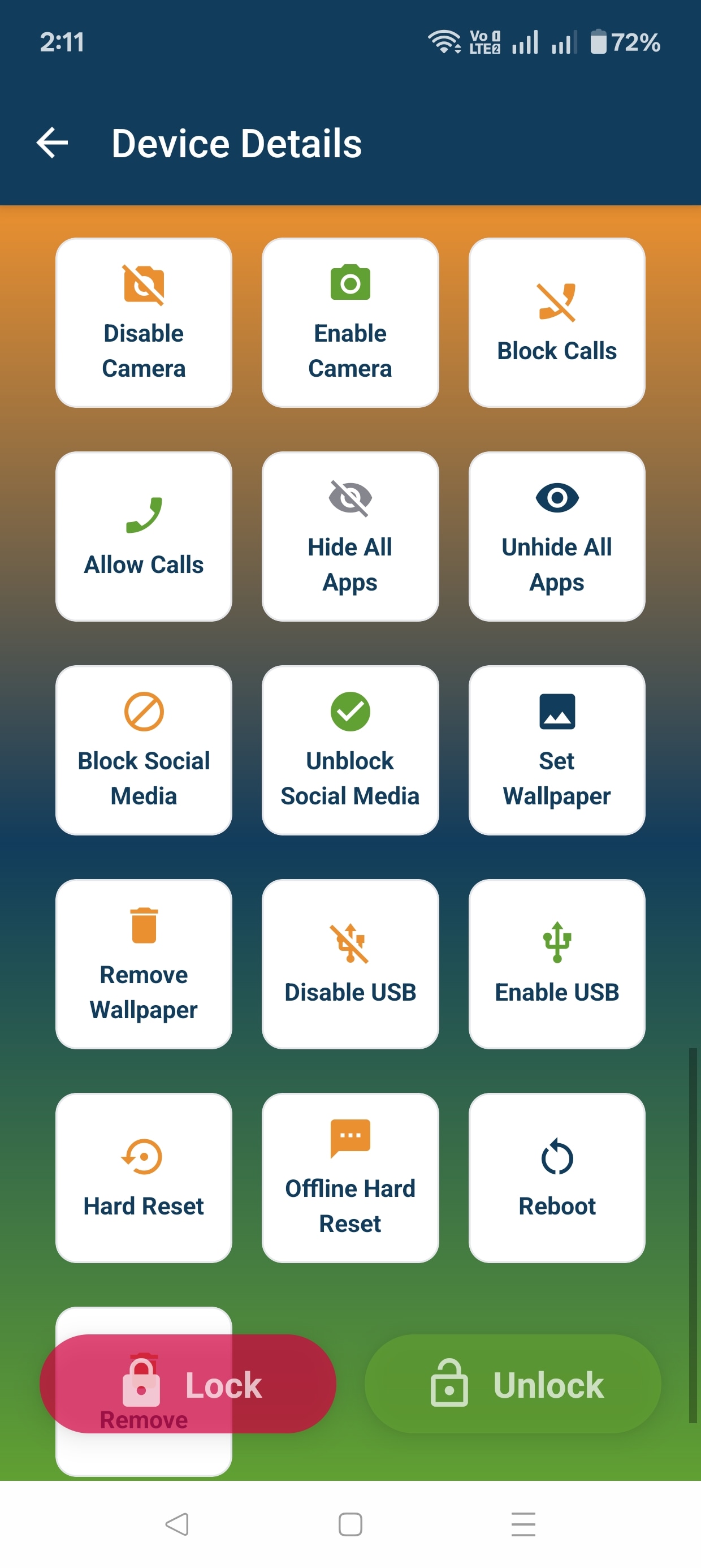This screenshot has width=701, height=1568.
Task: Tap the Enable Camera icon
Action: [x=350, y=283]
